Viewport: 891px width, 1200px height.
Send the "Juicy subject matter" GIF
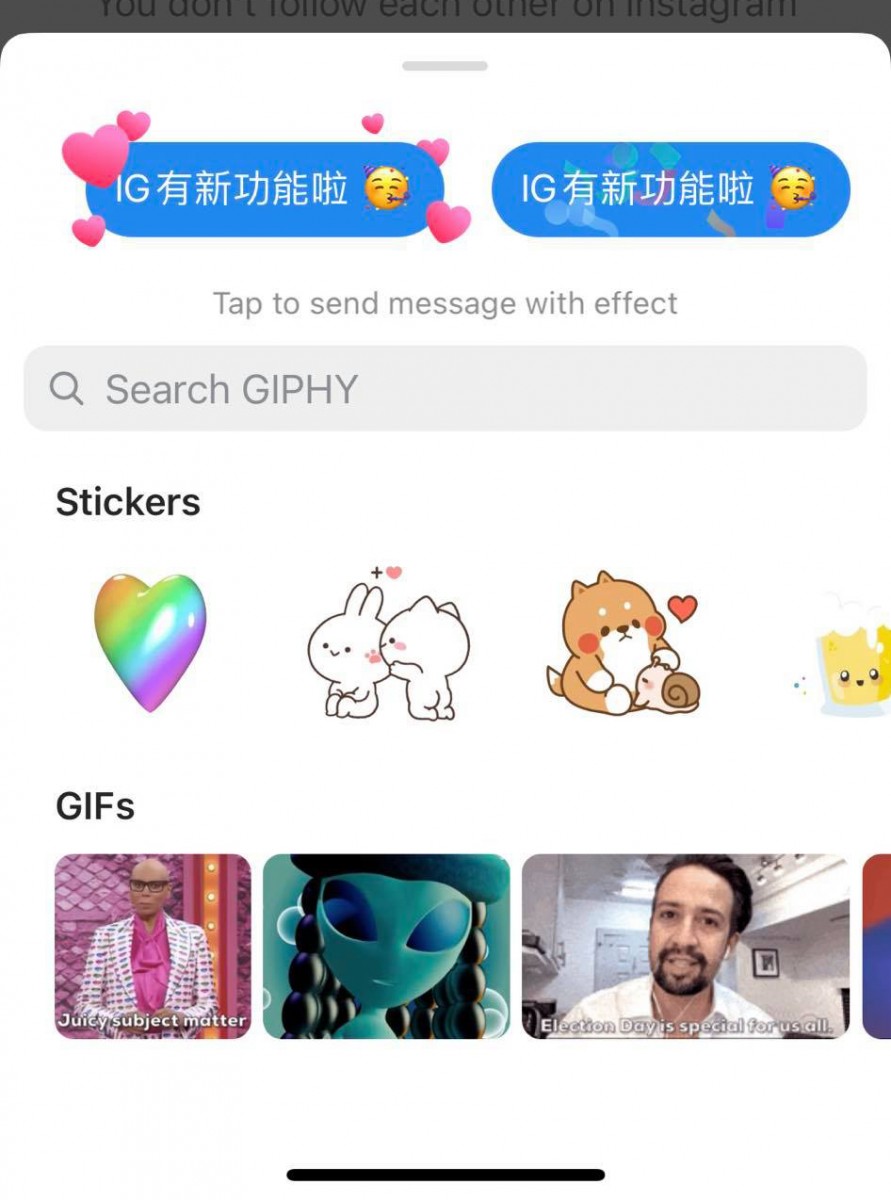153,946
